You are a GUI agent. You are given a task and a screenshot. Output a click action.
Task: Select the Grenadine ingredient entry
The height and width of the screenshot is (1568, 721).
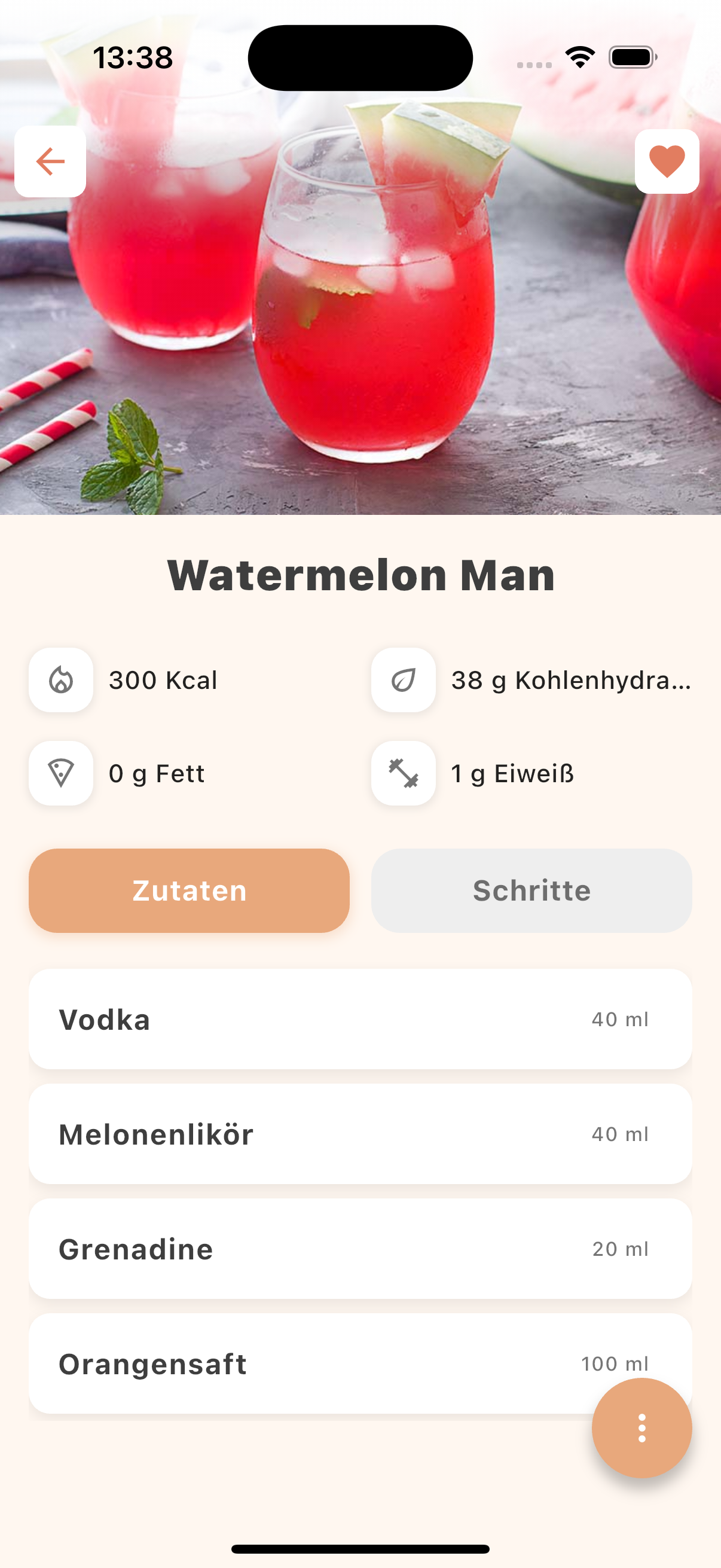(360, 1249)
